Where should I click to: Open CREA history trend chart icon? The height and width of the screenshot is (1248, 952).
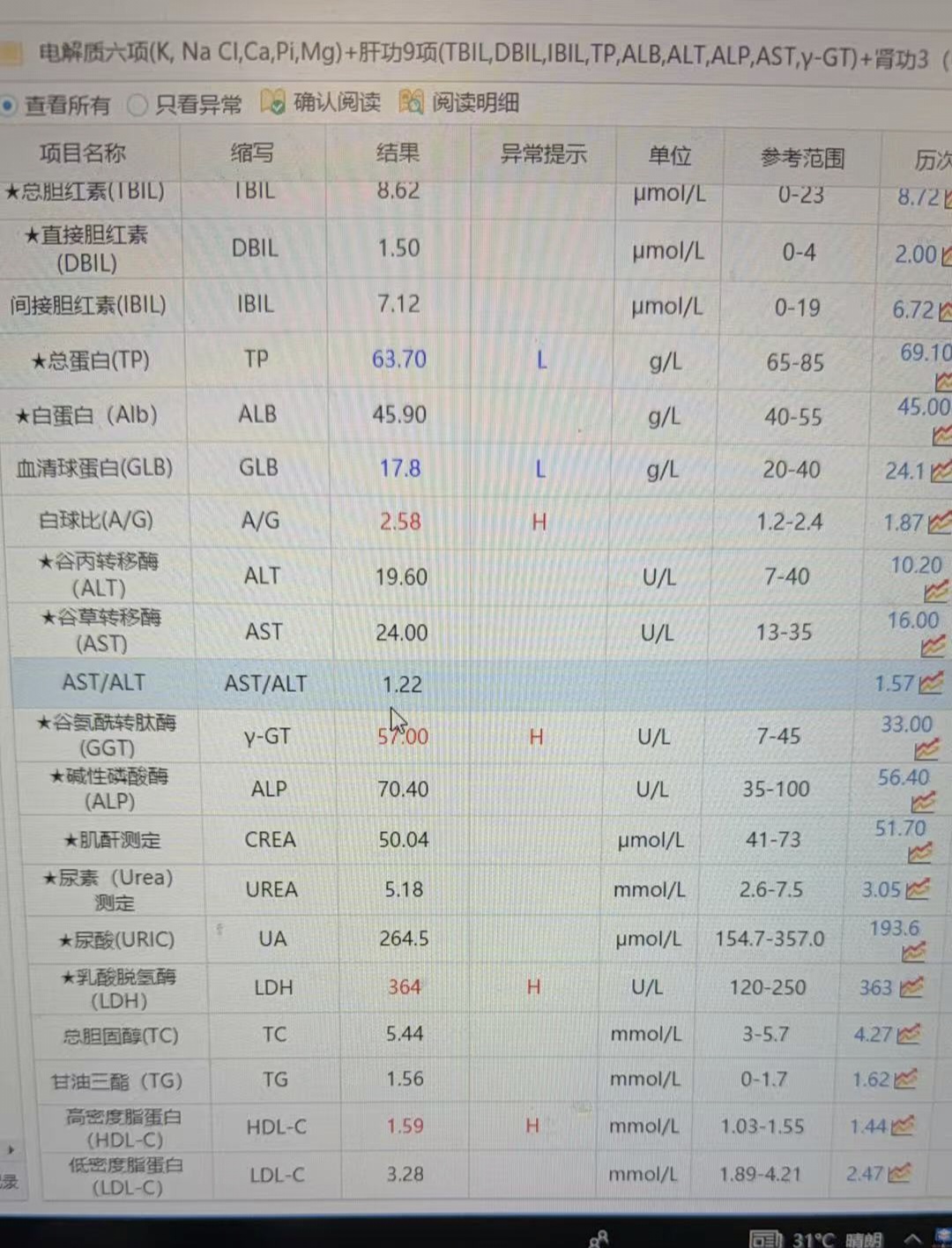click(919, 853)
